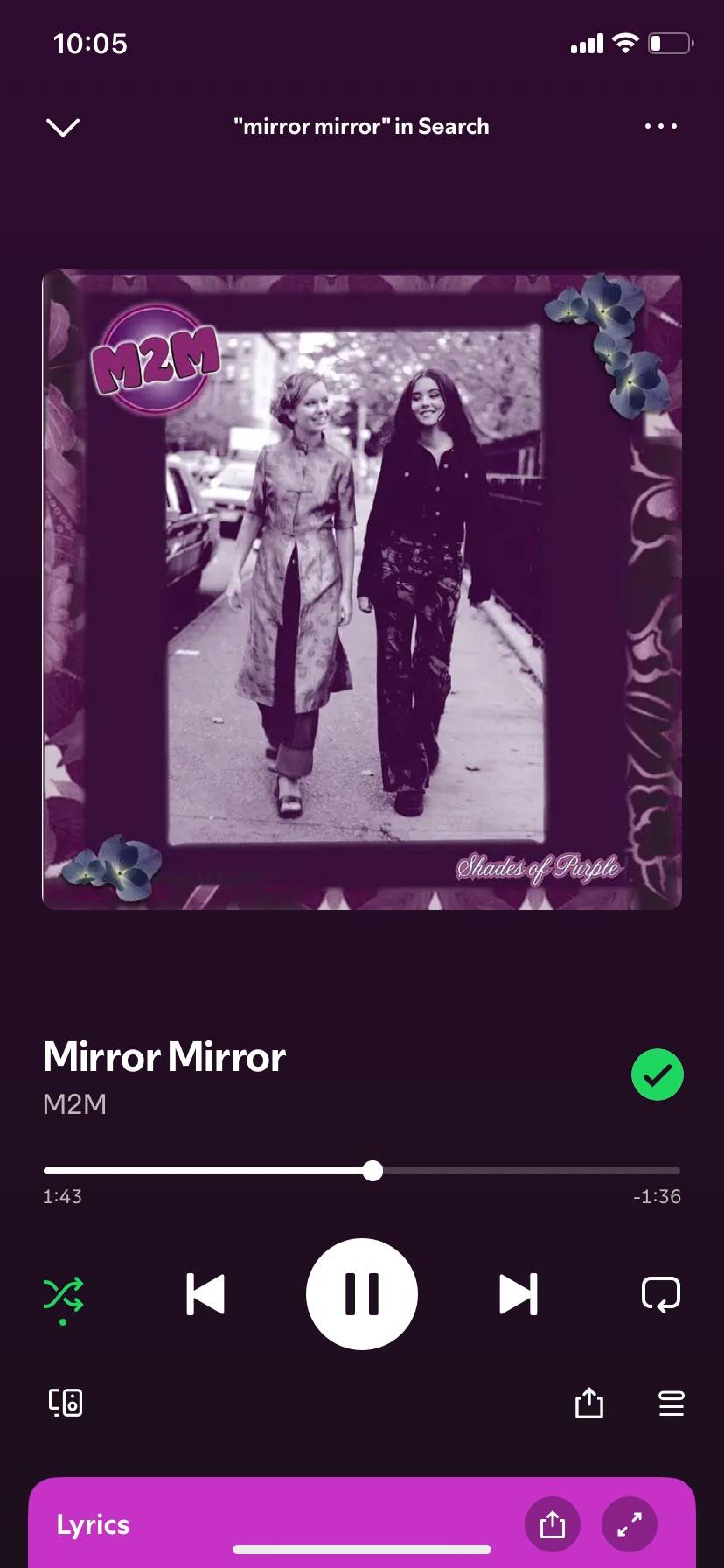Open the playback queue
The height and width of the screenshot is (1568, 724).
coord(671,1403)
